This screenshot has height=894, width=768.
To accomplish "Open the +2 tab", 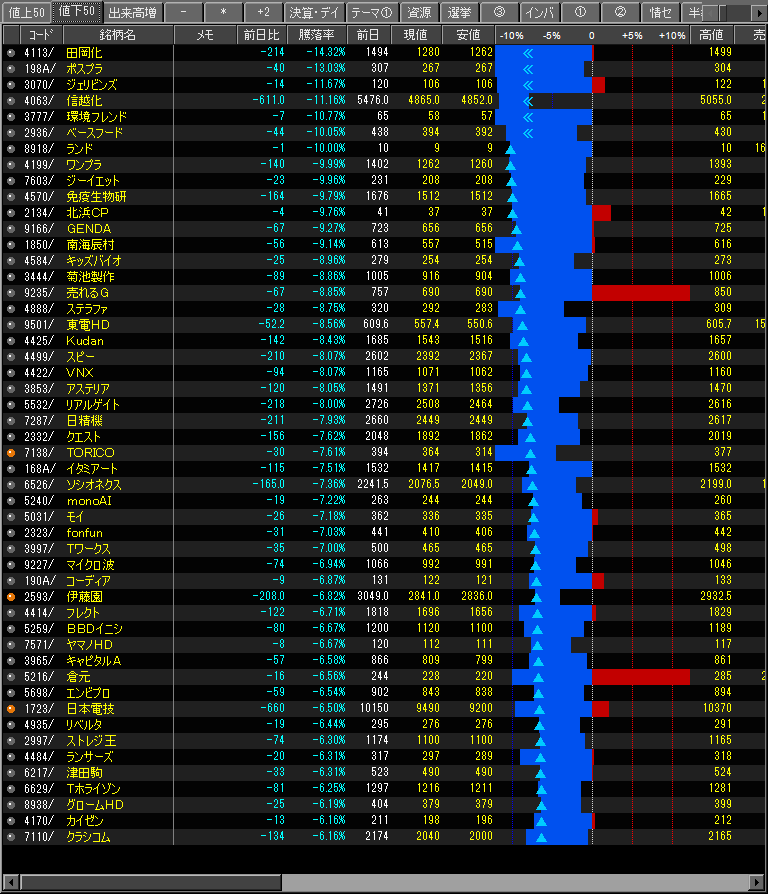I will (263, 12).
